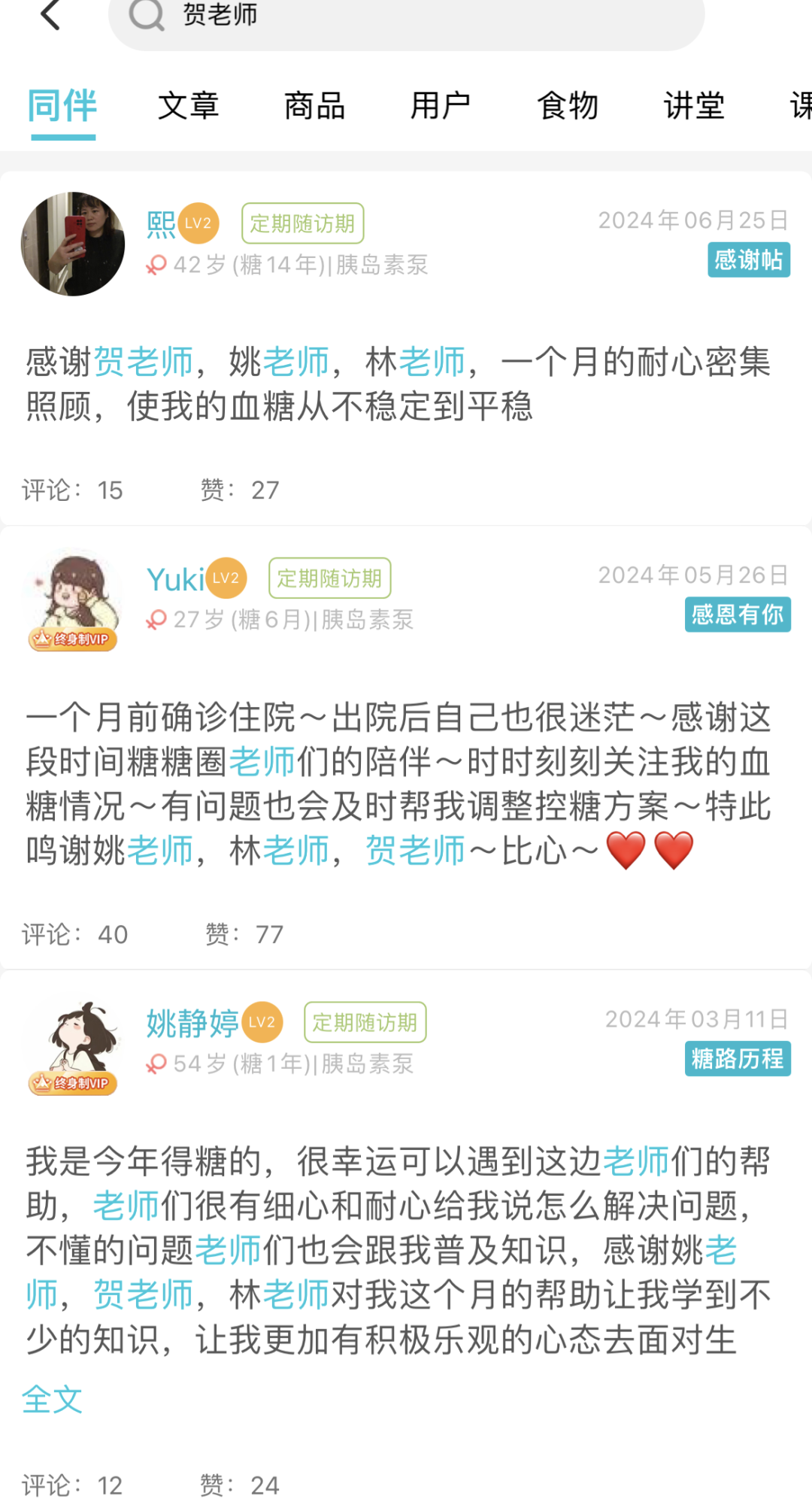Tap the username Yuki
Image resolution: width=812 pixels, height=1499 pixels.
(175, 579)
